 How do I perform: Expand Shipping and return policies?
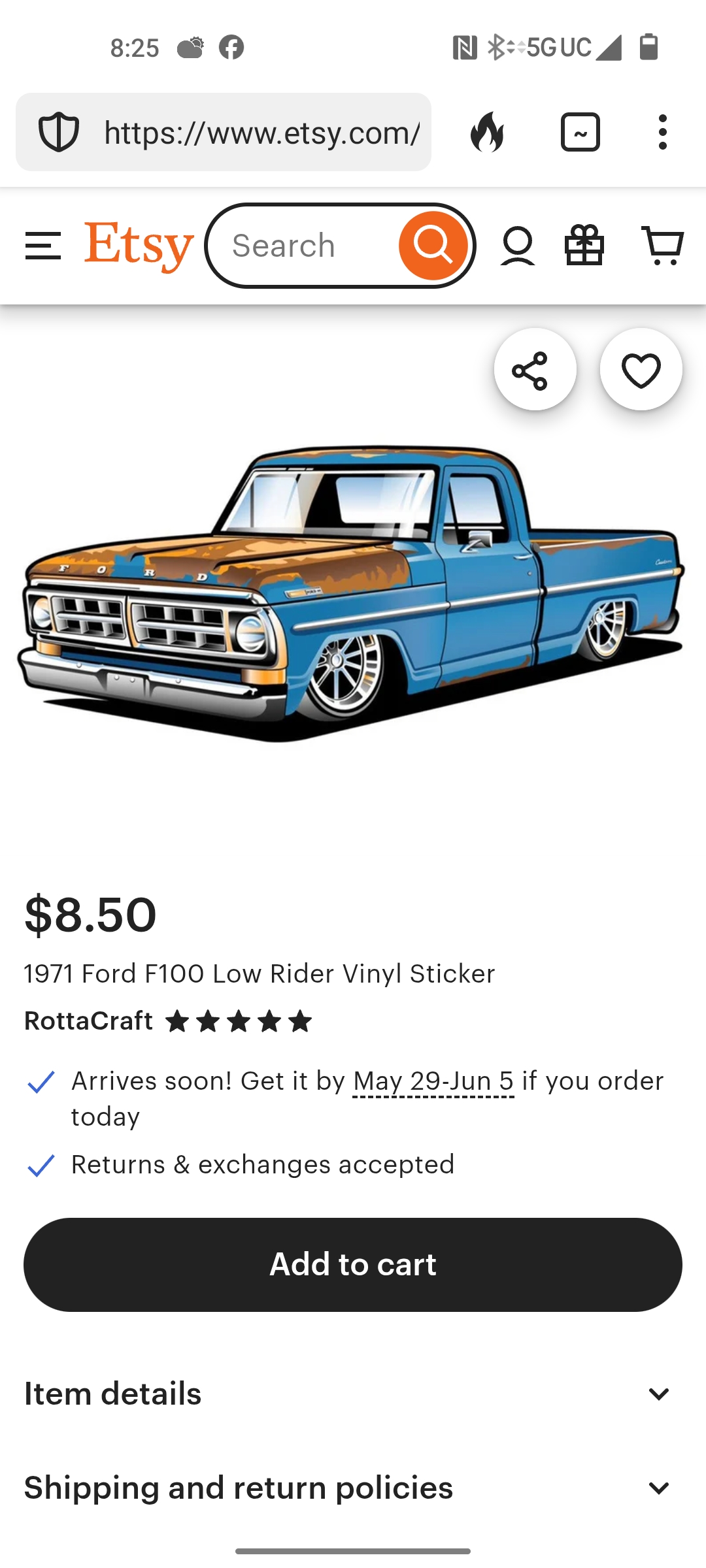coord(353,1488)
